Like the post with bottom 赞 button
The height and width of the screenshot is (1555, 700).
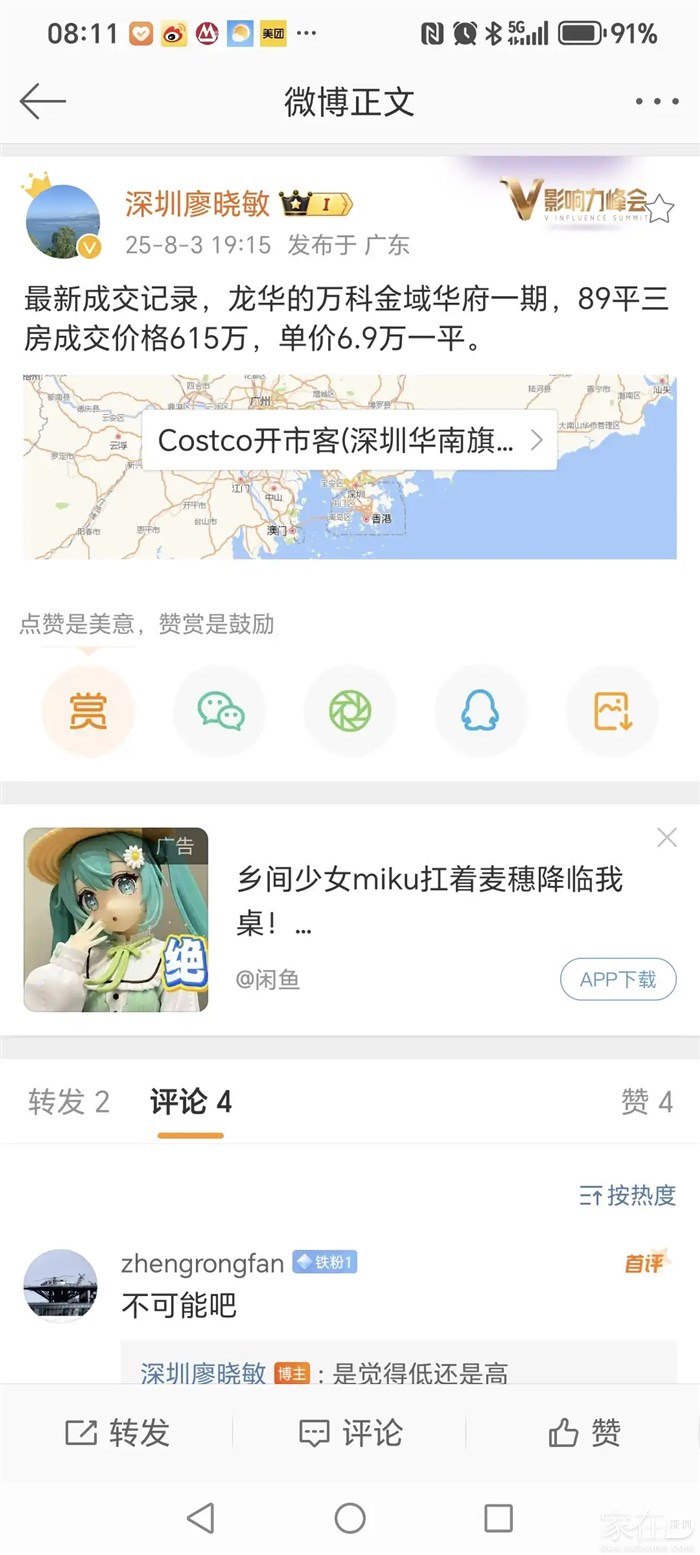pos(584,1433)
